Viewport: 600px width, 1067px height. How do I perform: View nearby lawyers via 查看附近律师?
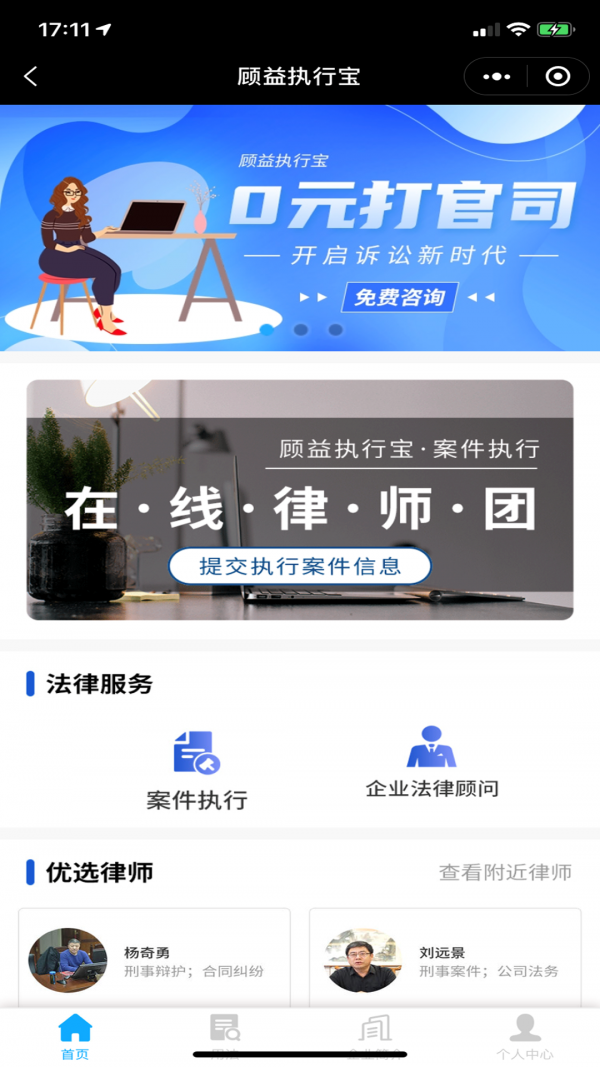[505, 872]
